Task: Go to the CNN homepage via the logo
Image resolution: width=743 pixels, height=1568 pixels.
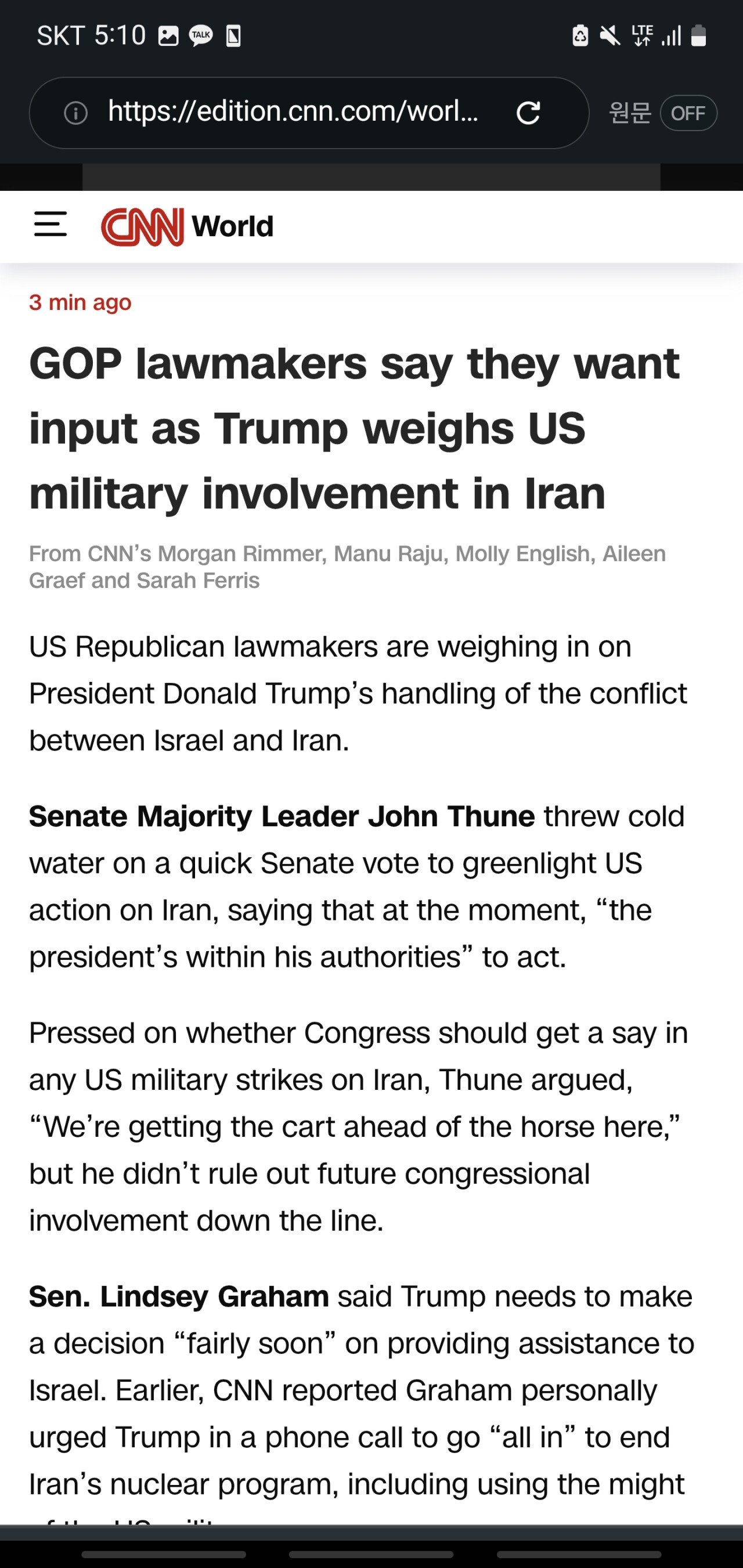Action: pyautogui.click(x=143, y=226)
